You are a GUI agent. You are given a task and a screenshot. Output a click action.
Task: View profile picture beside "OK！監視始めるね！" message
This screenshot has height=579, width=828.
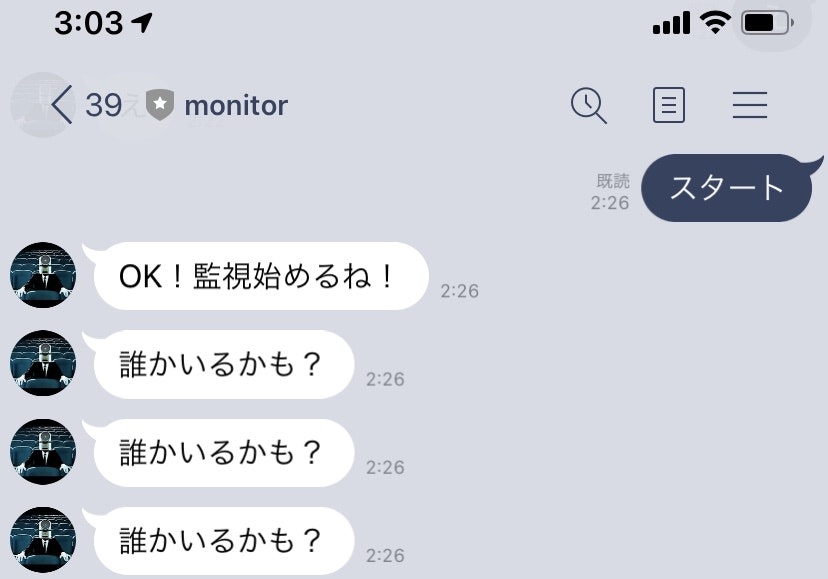coord(43,275)
